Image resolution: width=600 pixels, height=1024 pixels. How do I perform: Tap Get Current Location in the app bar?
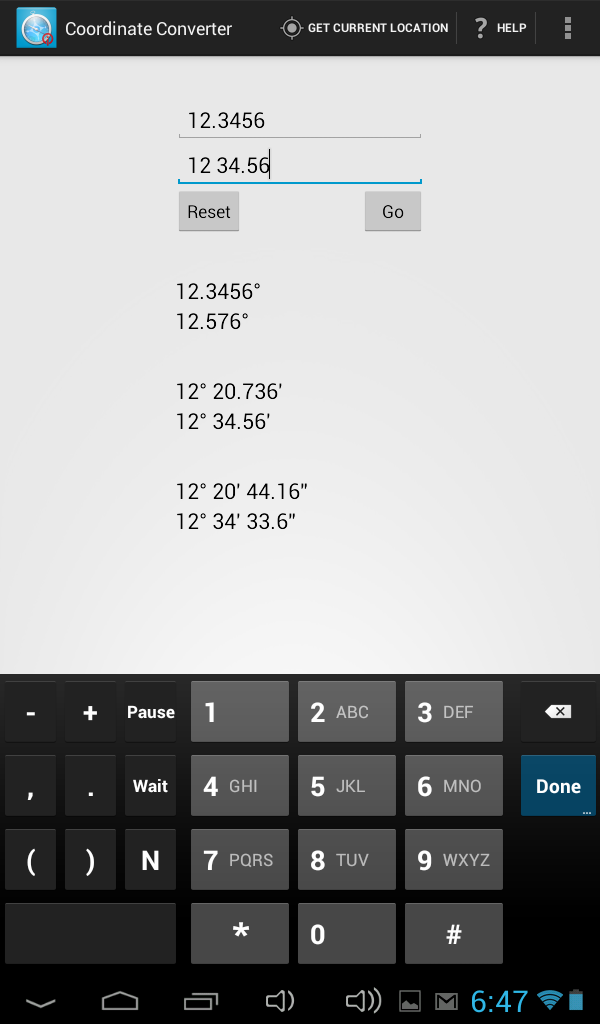[x=364, y=28]
